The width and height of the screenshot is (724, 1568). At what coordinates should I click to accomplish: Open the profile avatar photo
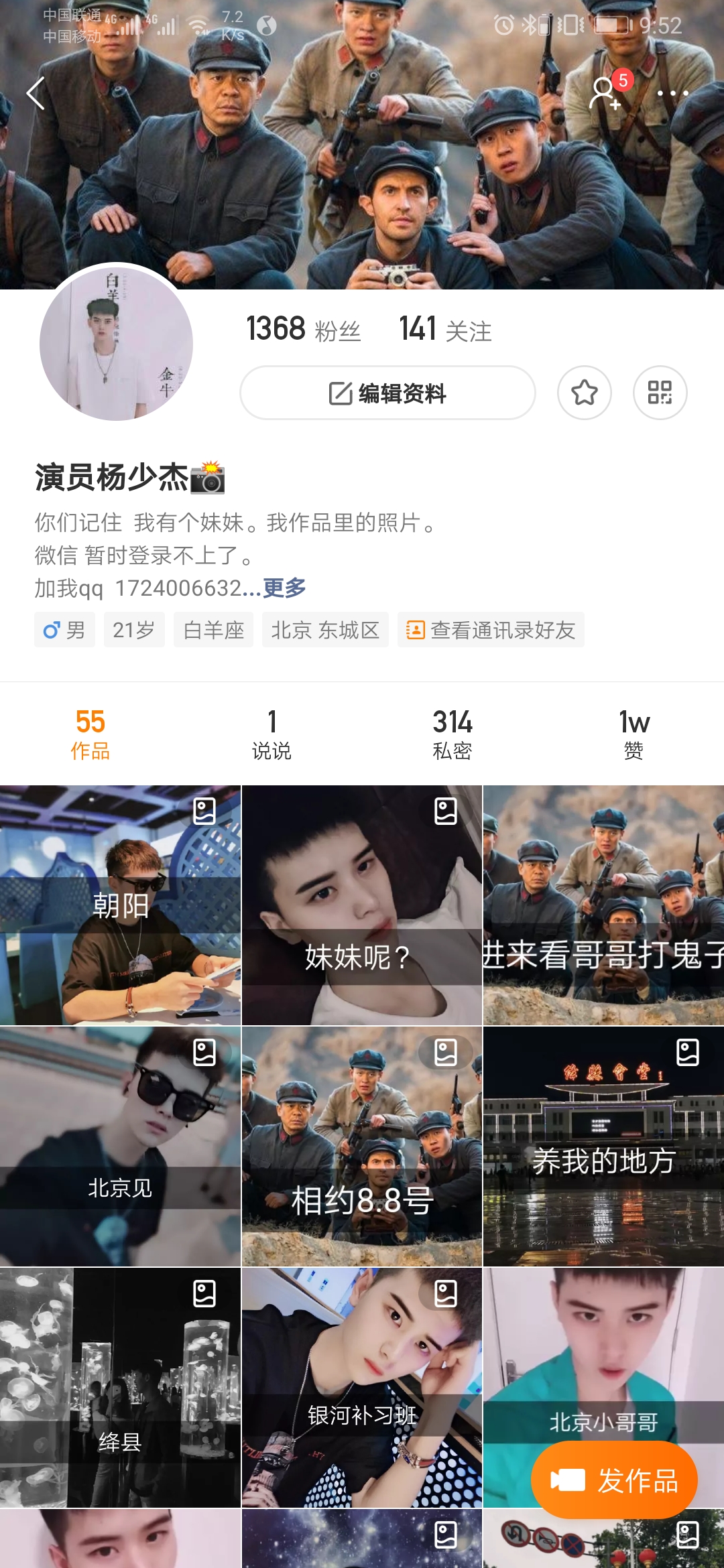117,343
